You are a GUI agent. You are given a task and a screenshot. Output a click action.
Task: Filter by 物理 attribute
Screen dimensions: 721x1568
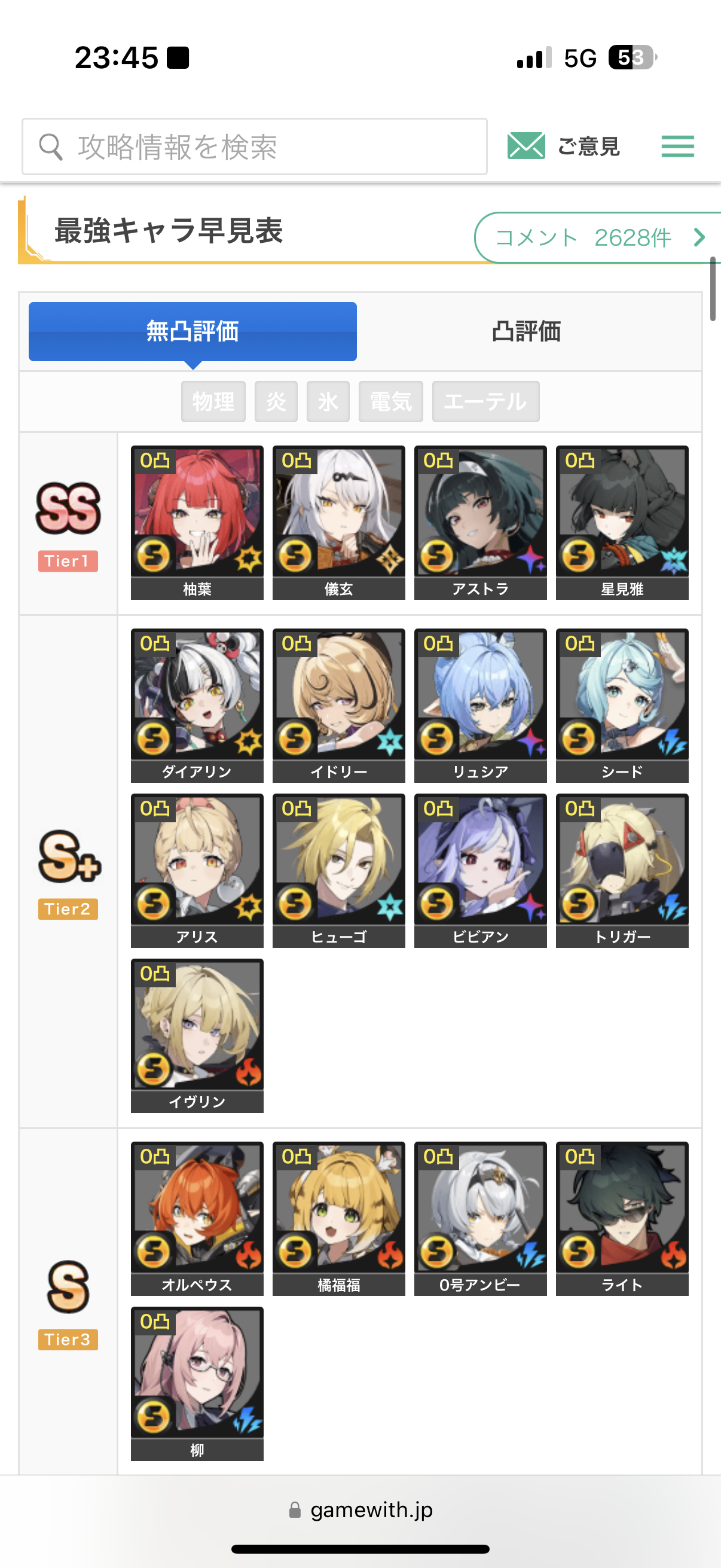pyautogui.click(x=213, y=402)
